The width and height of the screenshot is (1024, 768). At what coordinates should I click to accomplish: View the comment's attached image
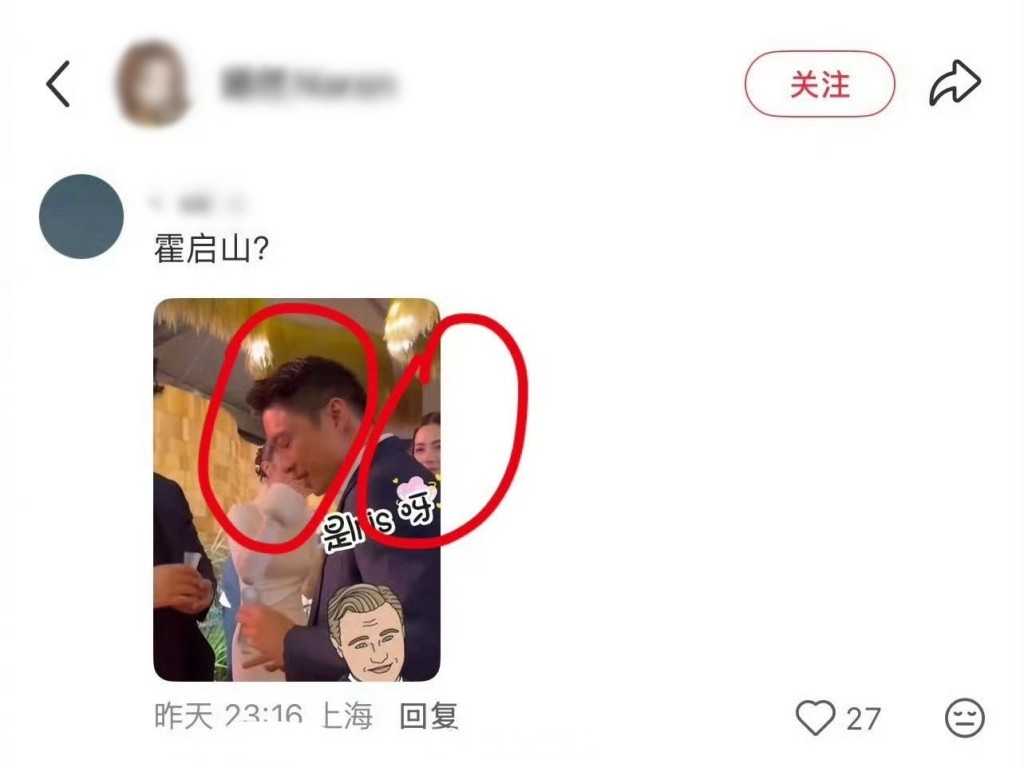pyautogui.click(x=297, y=490)
